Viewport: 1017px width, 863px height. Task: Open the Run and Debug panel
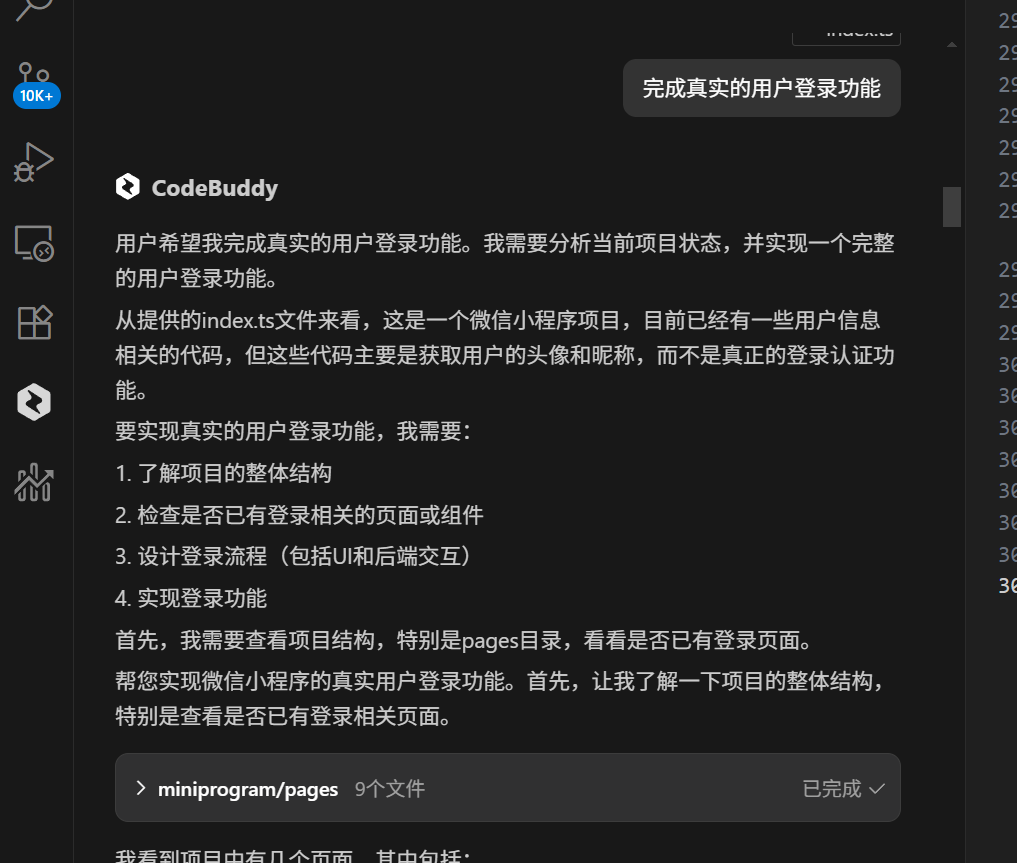(x=35, y=162)
